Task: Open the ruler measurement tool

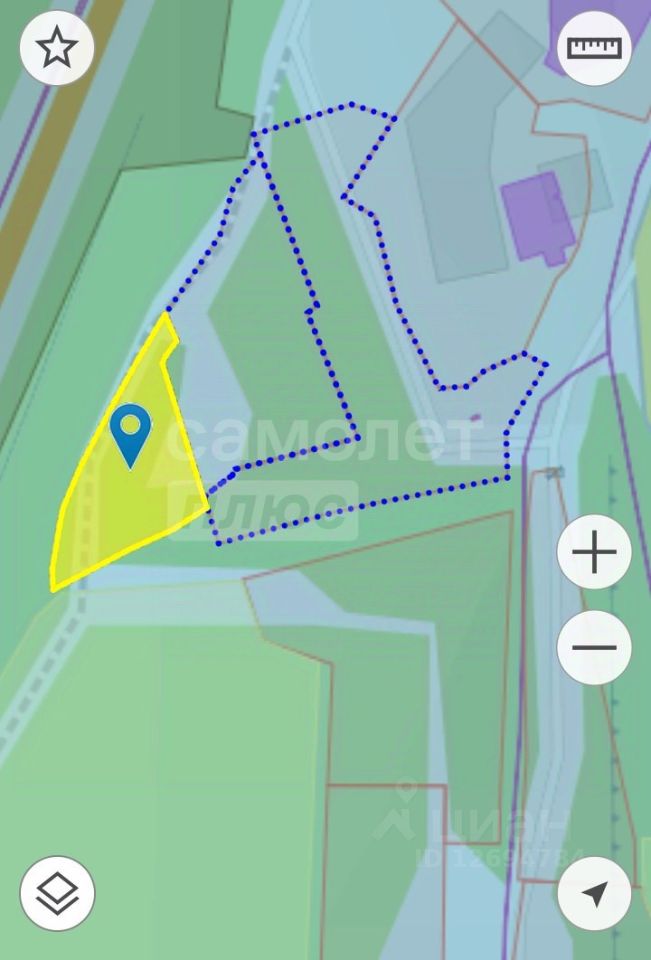Action: tap(594, 48)
